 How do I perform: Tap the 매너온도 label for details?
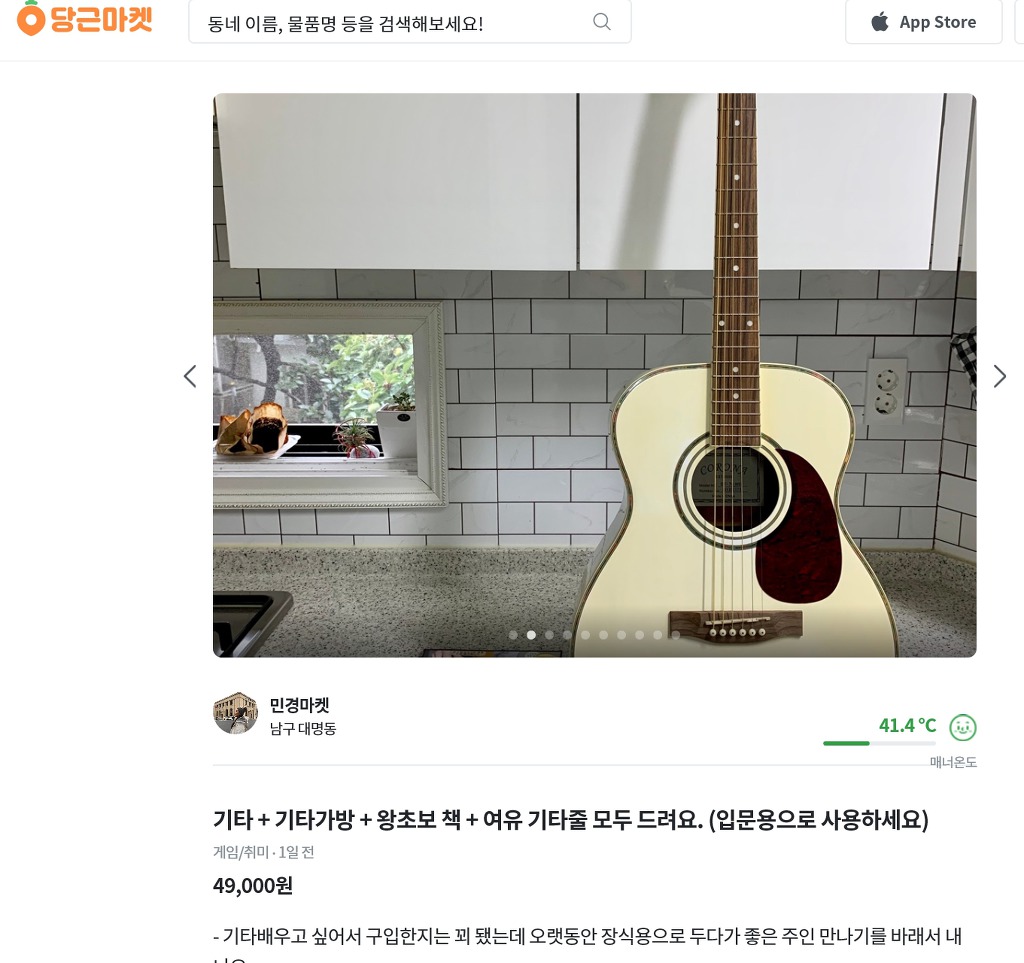[x=952, y=762]
